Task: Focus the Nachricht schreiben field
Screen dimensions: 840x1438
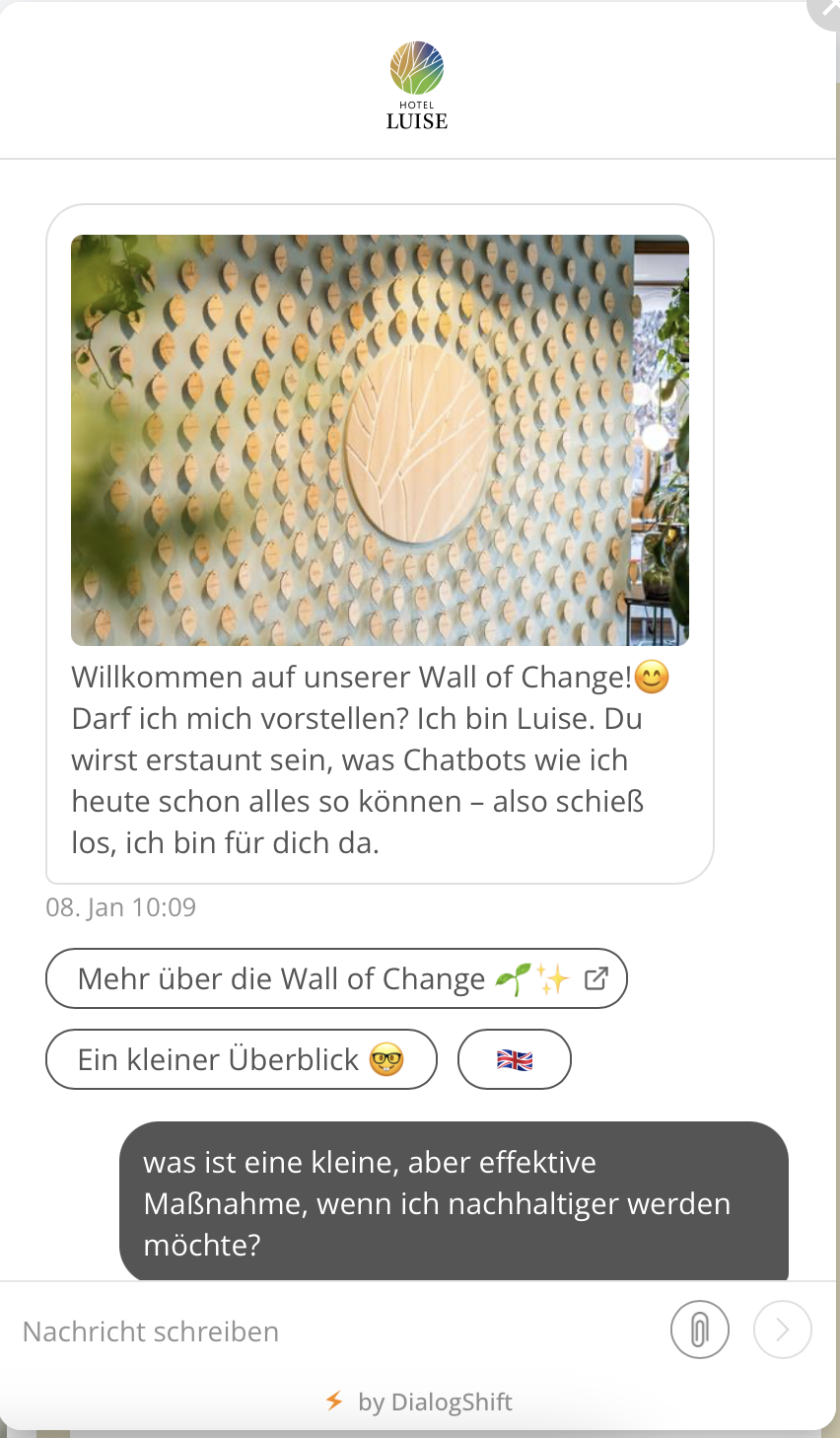Action: pos(335,1330)
